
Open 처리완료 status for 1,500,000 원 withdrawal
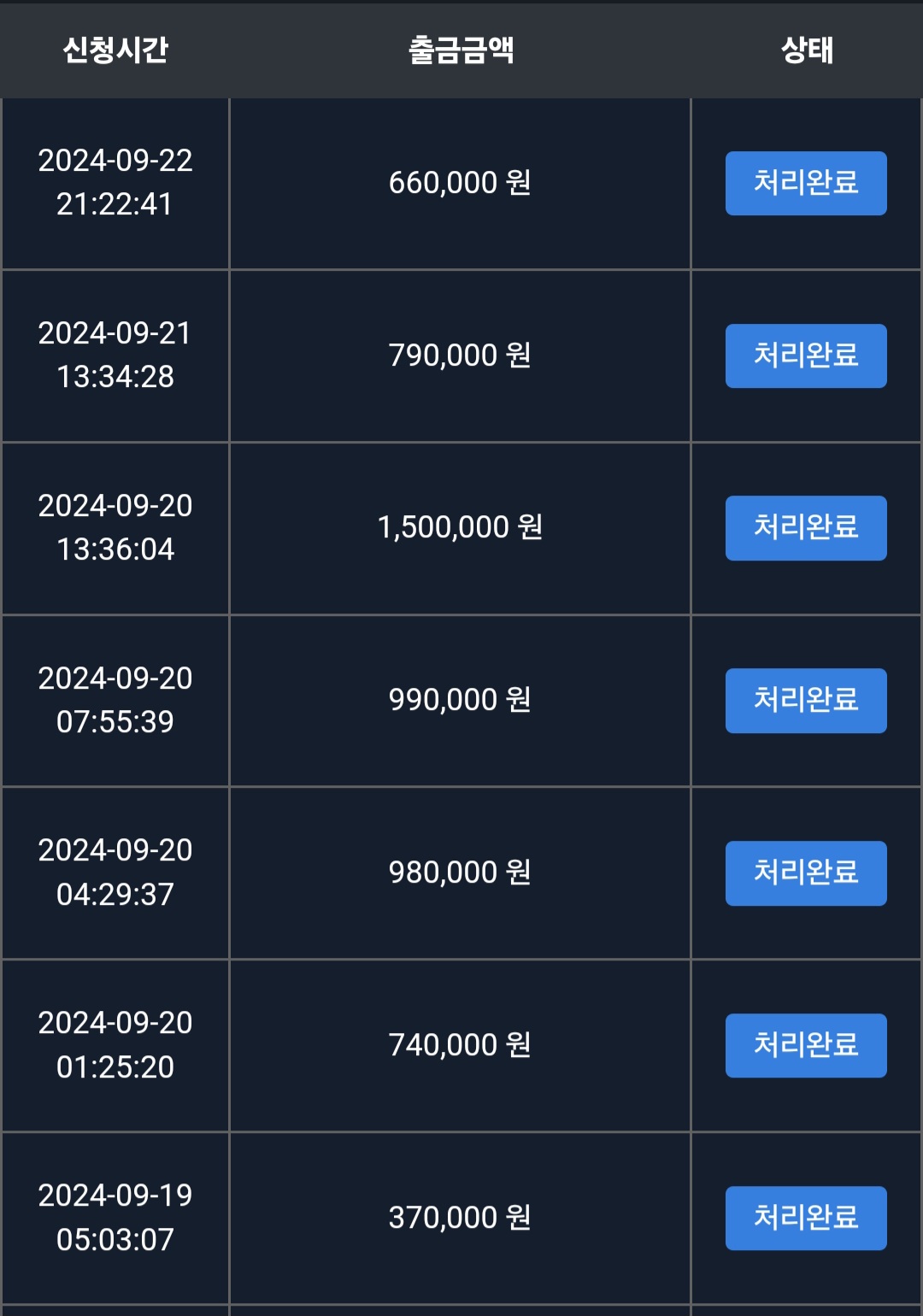tap(805, 528)
